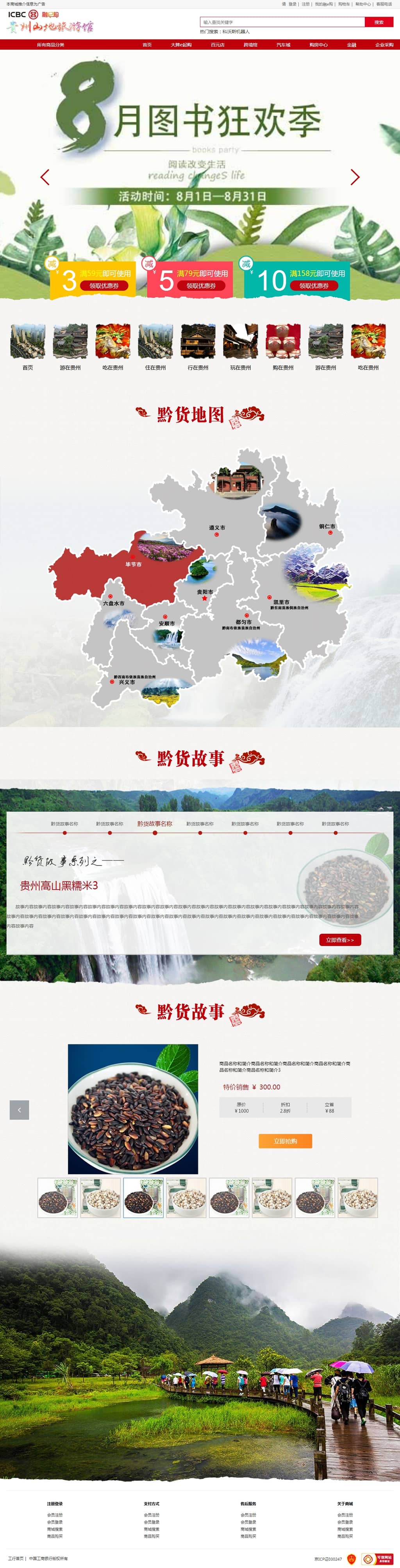Select 毕节市 on the 黔货地图 map

click(x=133, y=564)
